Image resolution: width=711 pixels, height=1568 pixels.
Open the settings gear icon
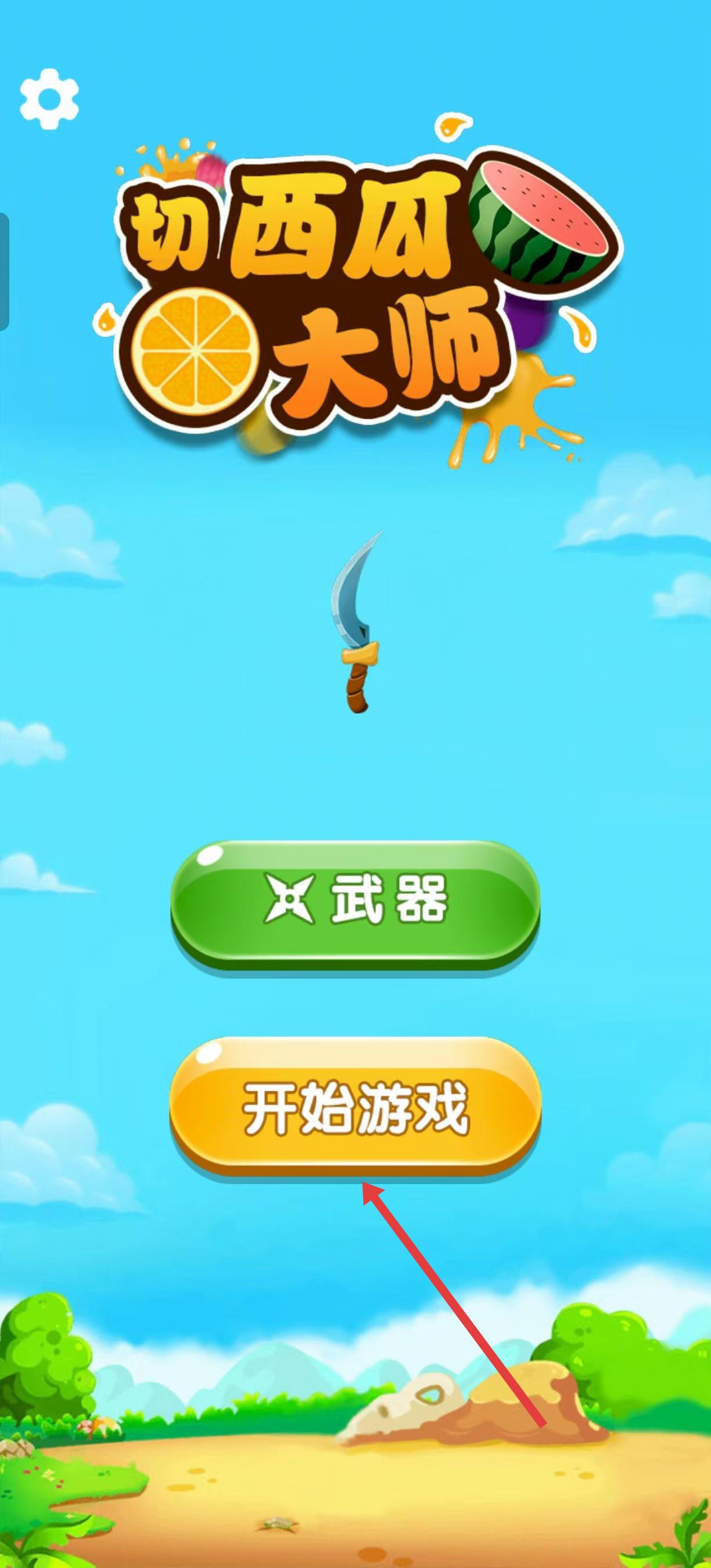49,98
